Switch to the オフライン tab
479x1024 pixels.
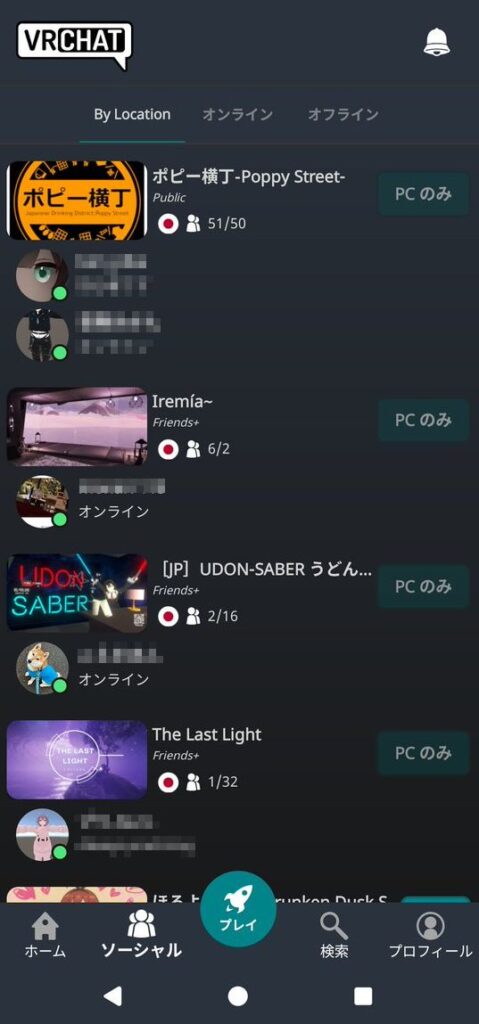(343, 114)
